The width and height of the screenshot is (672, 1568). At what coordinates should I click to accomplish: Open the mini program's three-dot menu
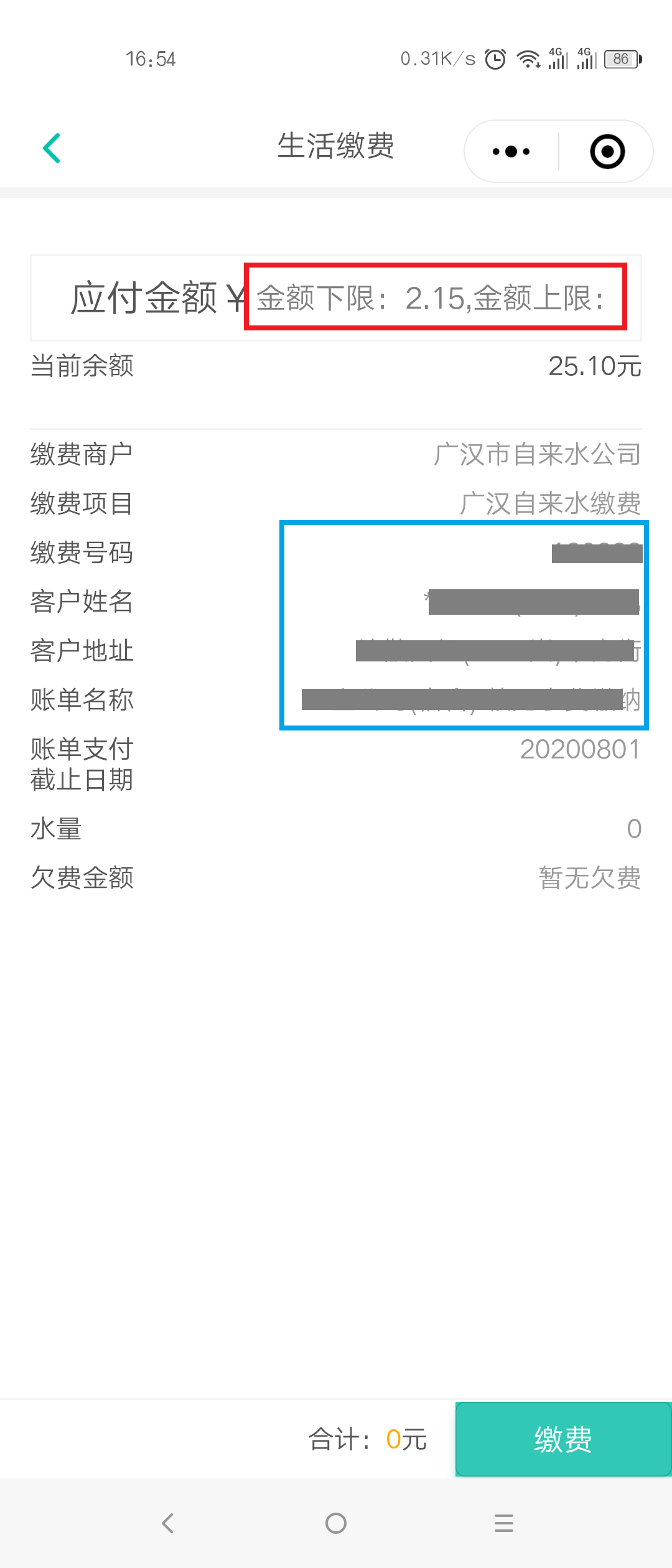coord(511,151)
